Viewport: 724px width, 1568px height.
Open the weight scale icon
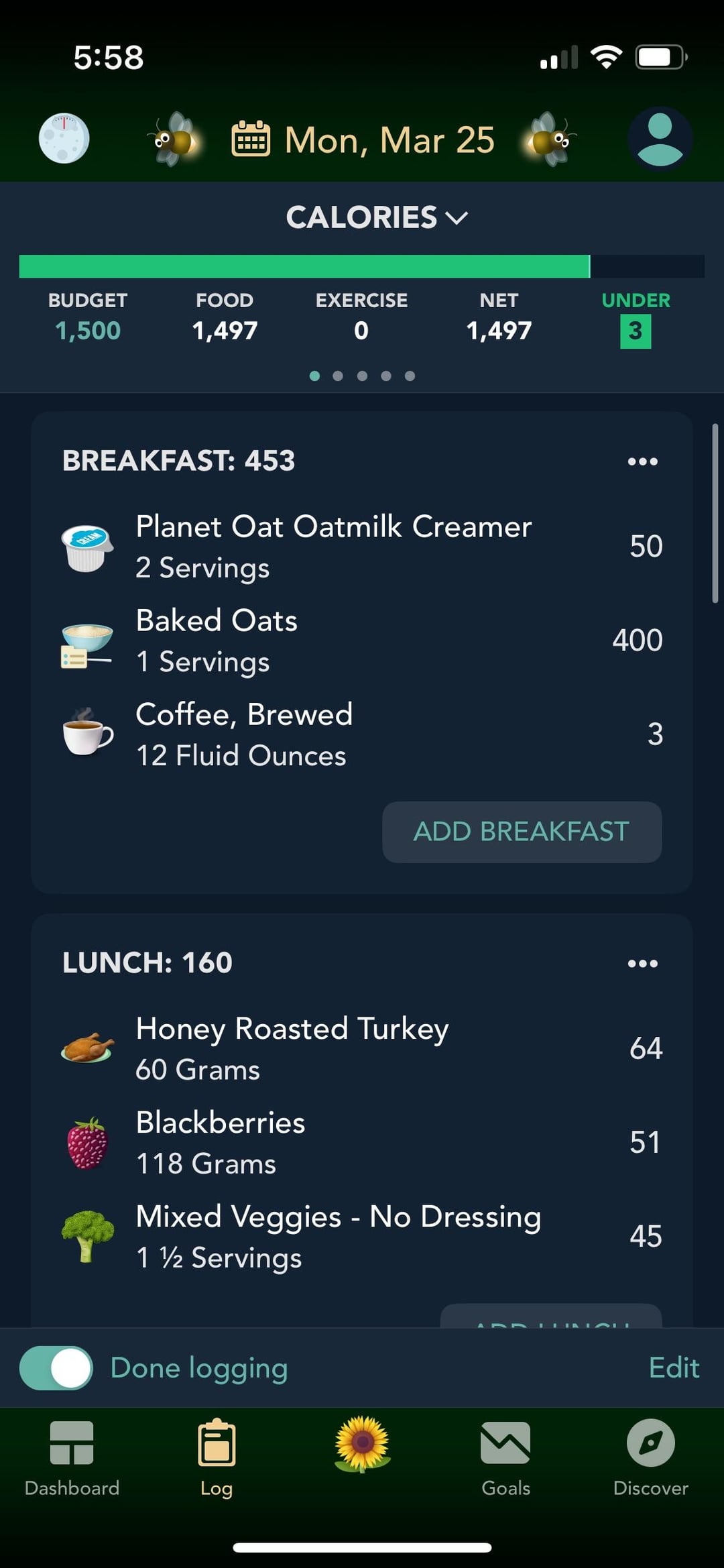click(64, 138)
